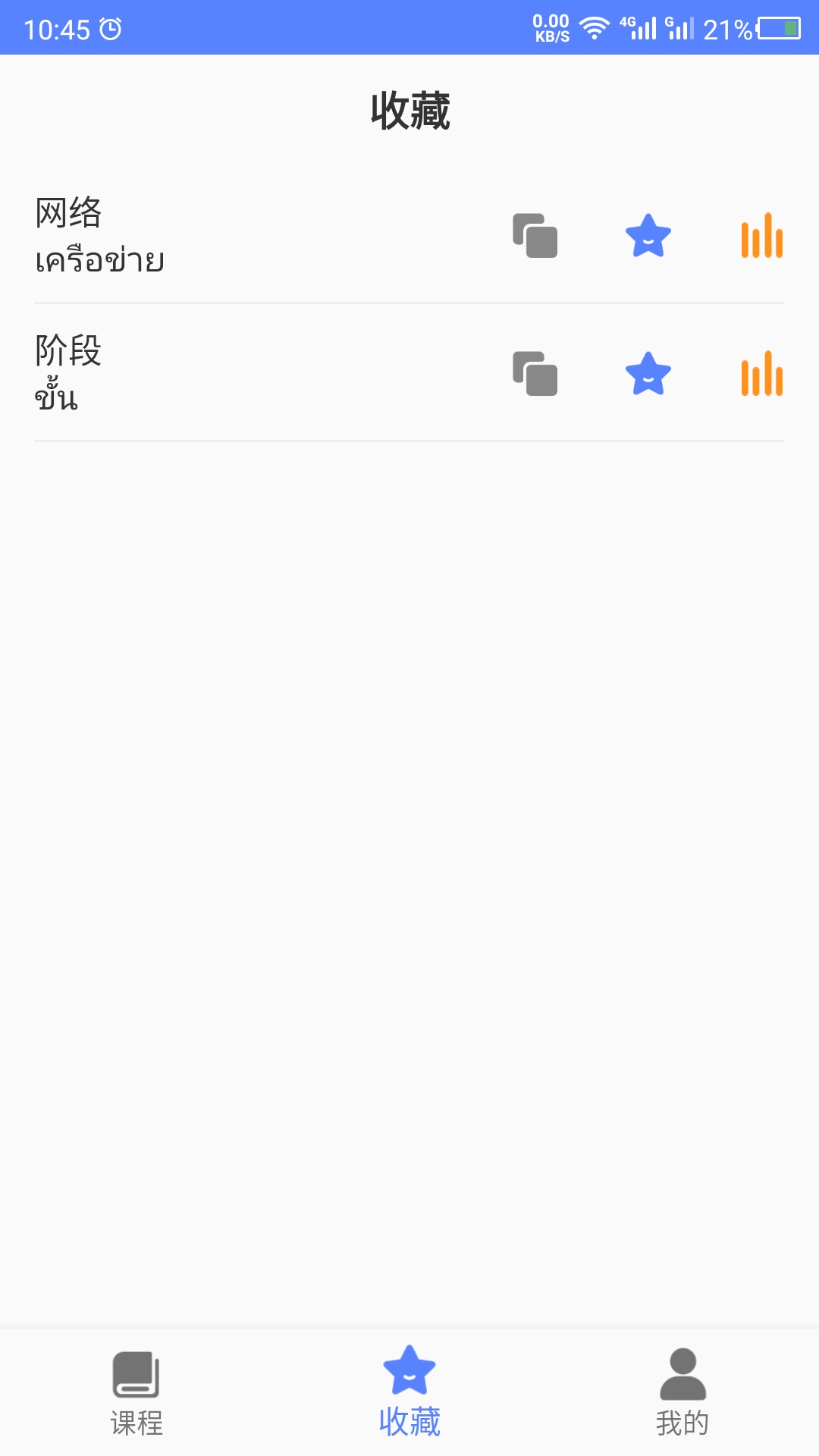The width and height of the screenshot is (819, 1456).
Task: Play audio pronunciation for ขั้น
Action: point(761,372)
